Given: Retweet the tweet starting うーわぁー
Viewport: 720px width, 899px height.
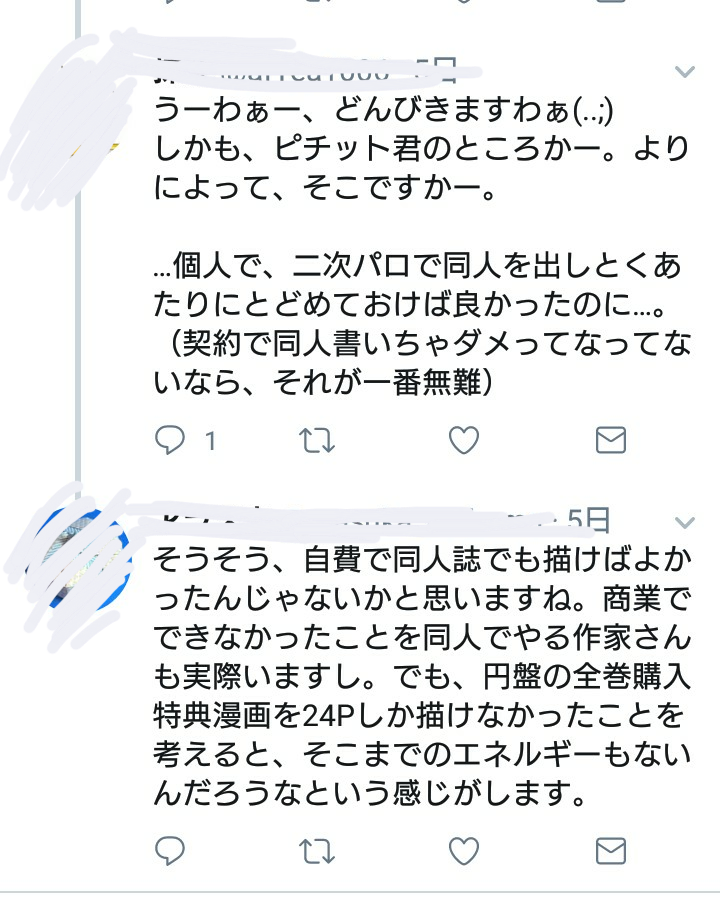Looking at the screenshot, I should [x=318, y=439].
